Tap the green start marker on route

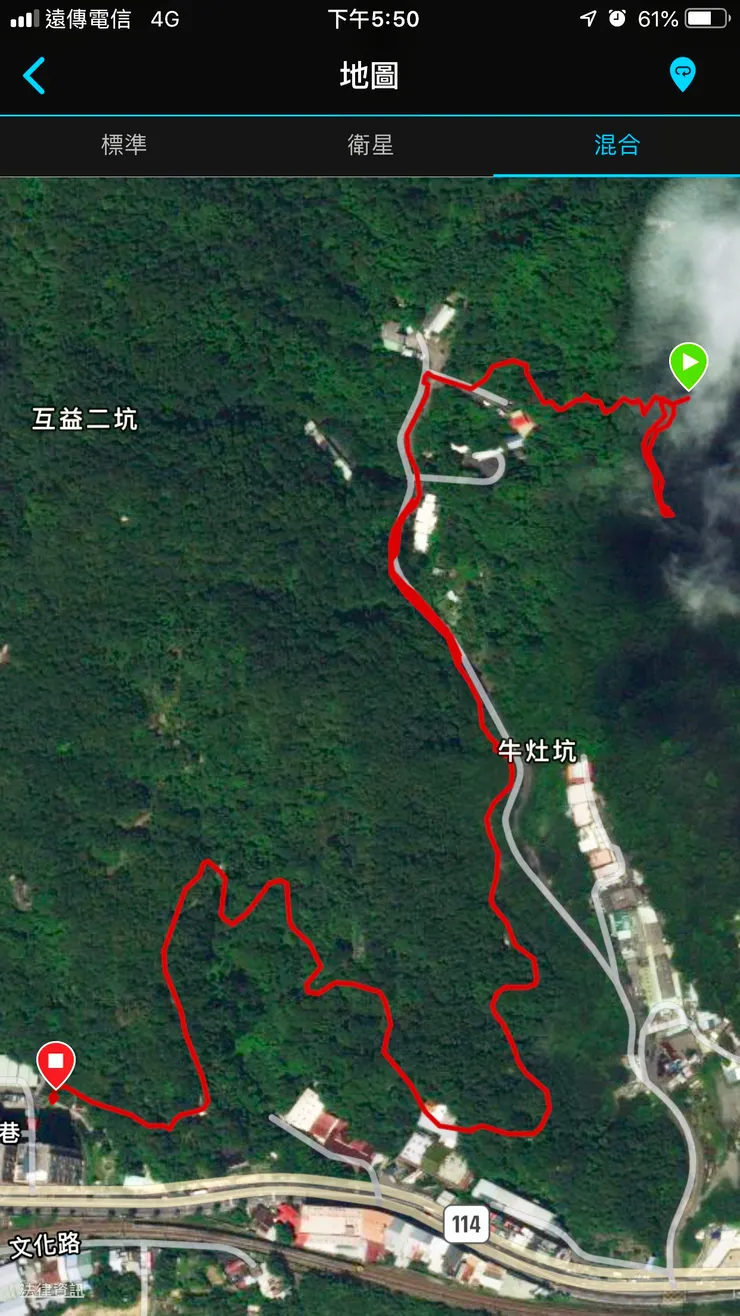(x=688, y=365)
